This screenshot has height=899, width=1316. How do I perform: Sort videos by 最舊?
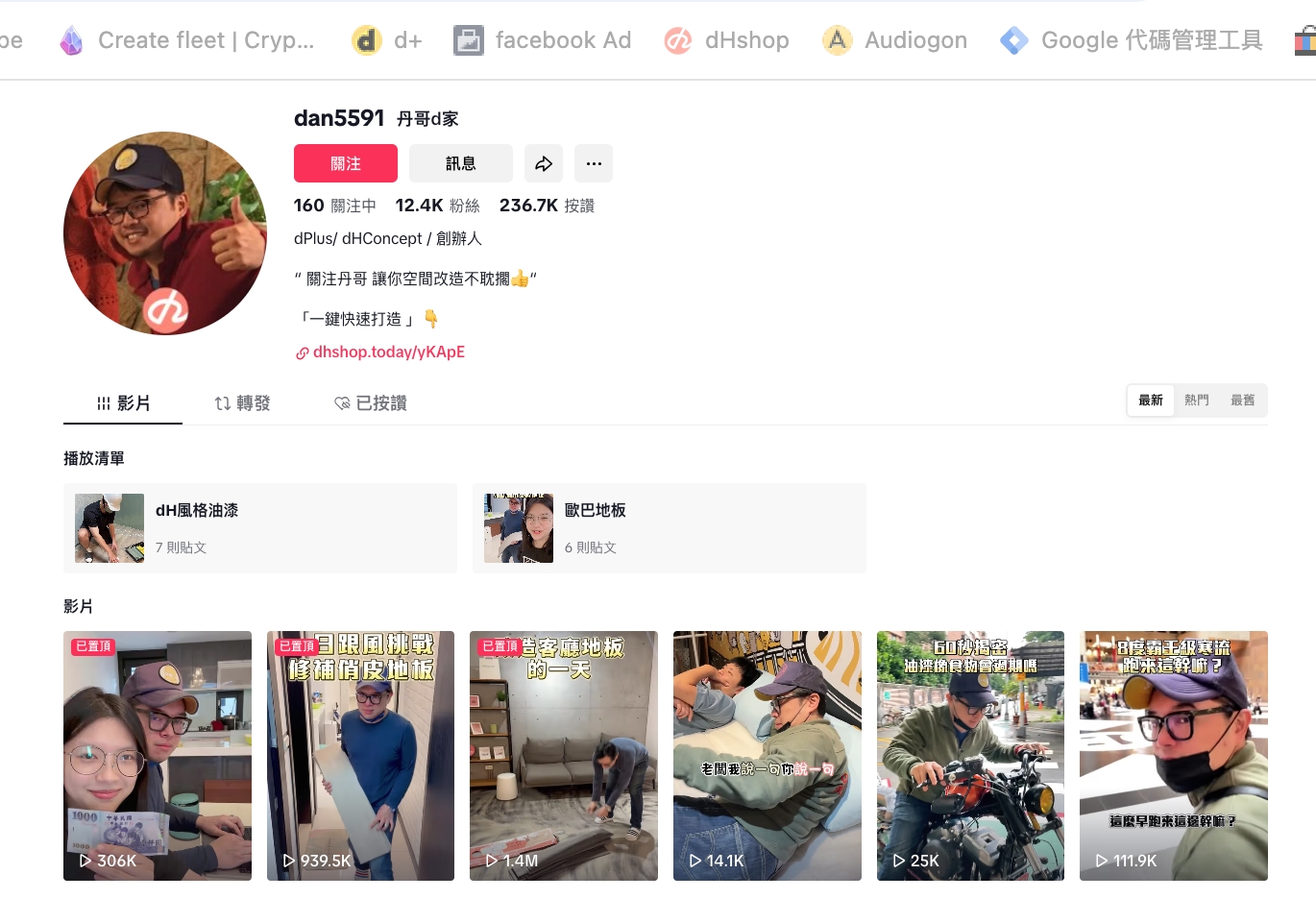click(1242, 401)
